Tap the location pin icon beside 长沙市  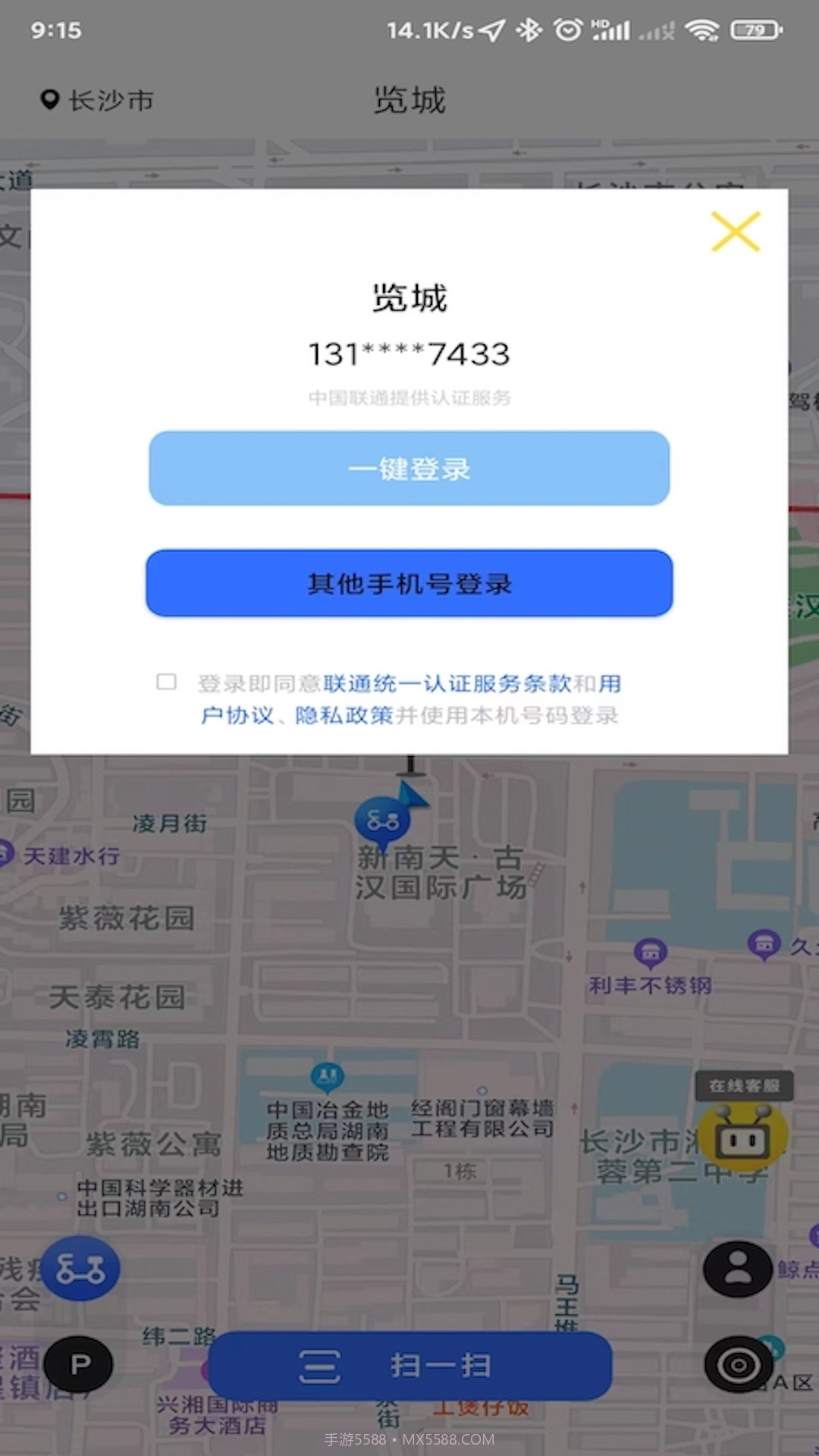point(48,99)
